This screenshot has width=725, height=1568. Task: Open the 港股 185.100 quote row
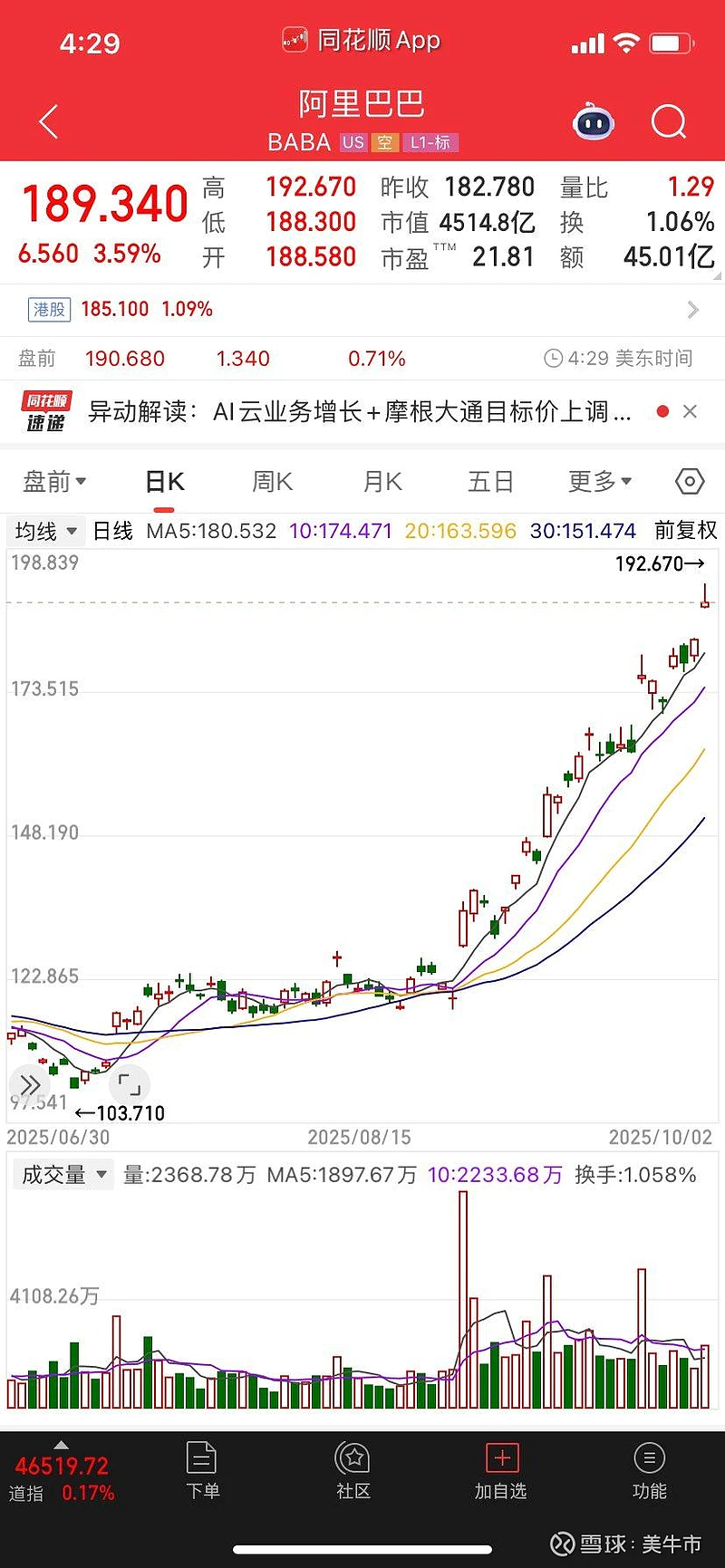pyautogui.click(x=362, y=310)
